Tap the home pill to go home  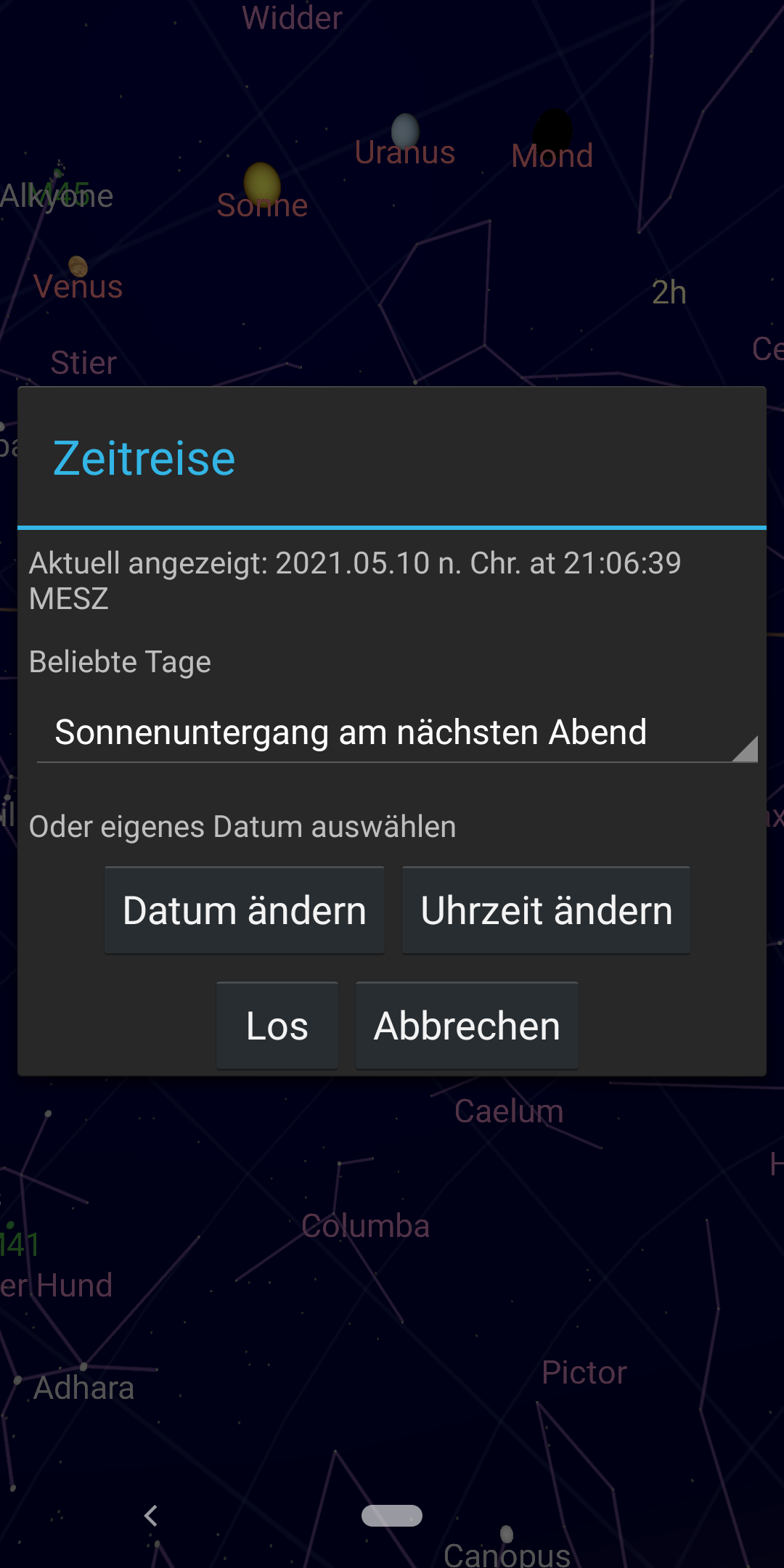coord(392,1516)
